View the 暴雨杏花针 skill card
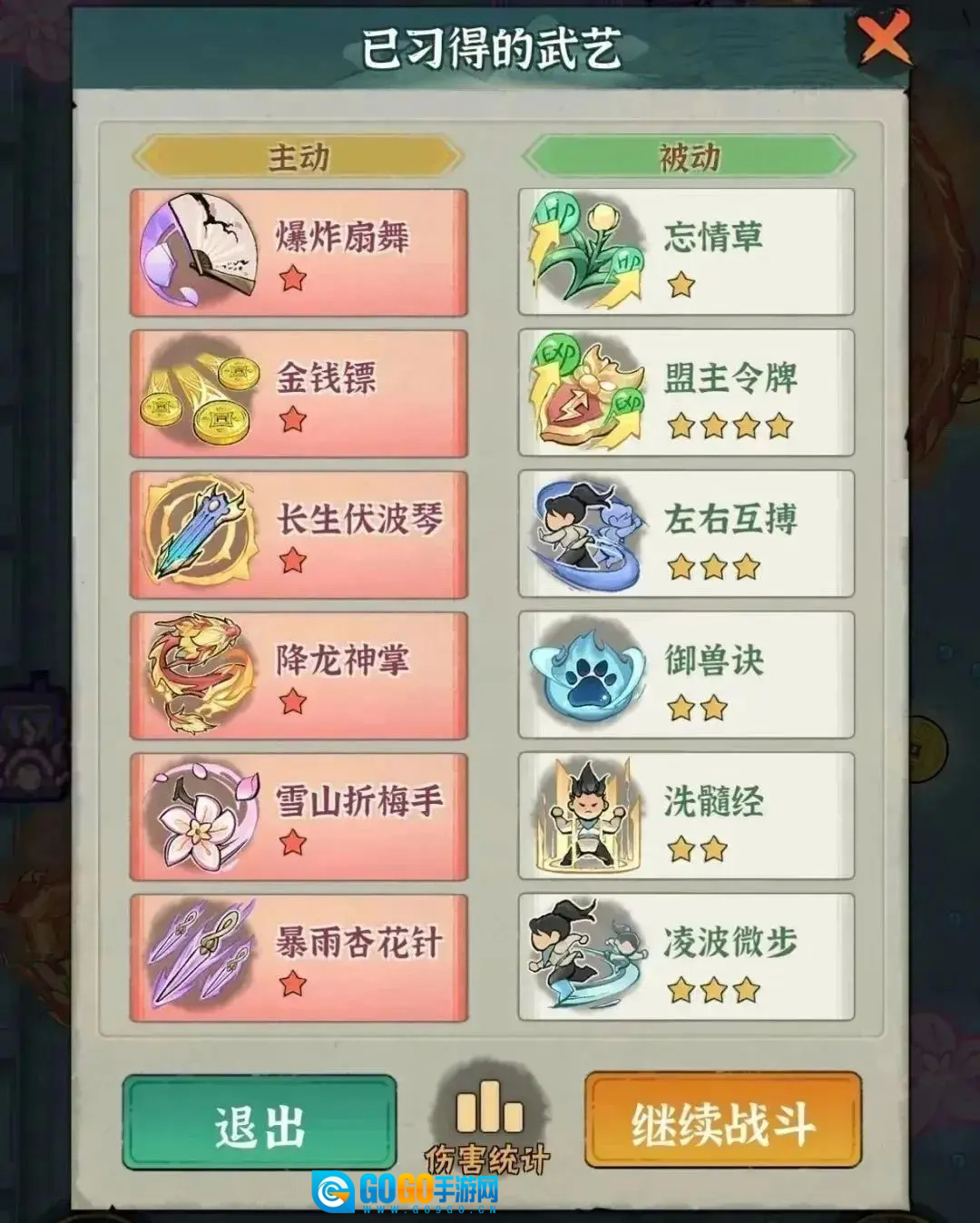Screen dimensions: 980x1223 point(299,958)
